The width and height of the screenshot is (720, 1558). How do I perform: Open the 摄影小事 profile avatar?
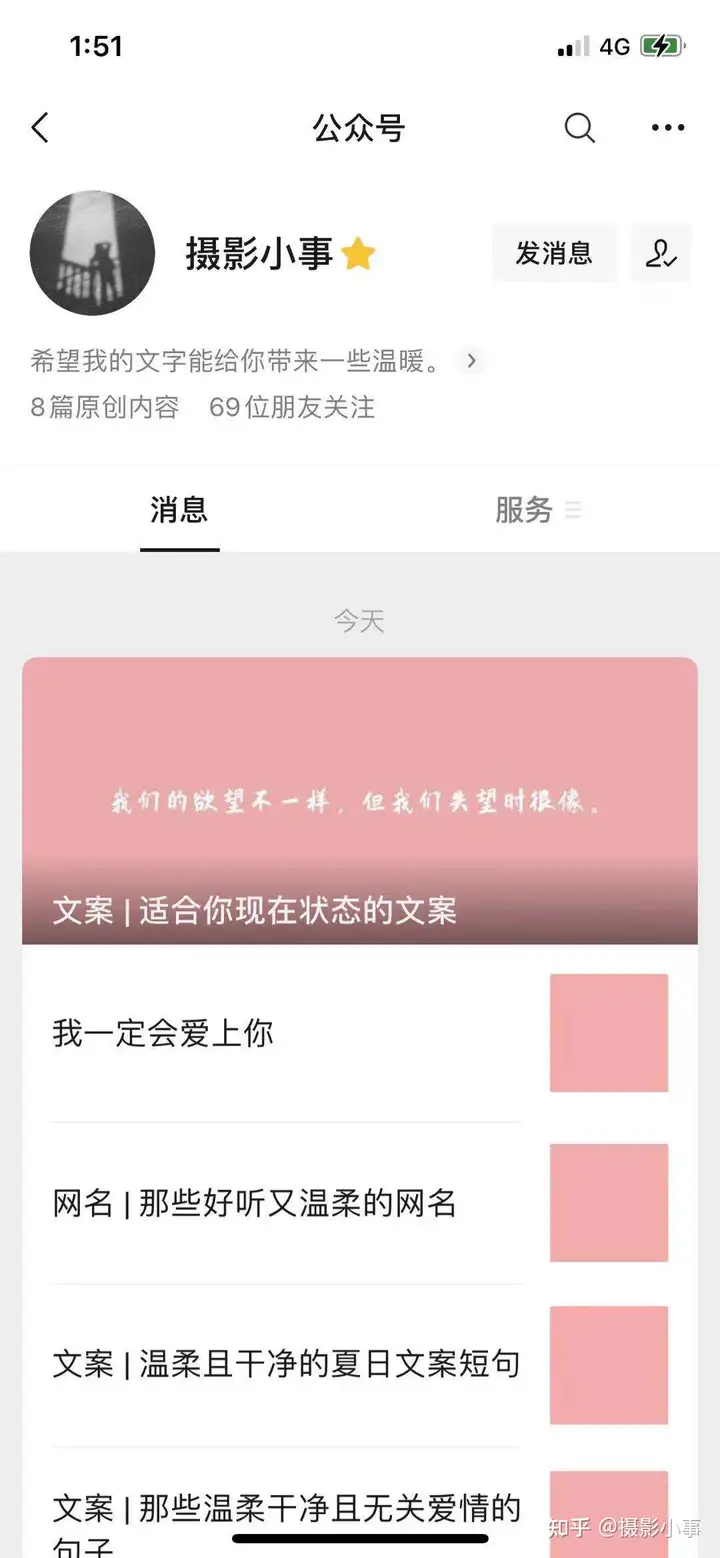tap(92, 254)
